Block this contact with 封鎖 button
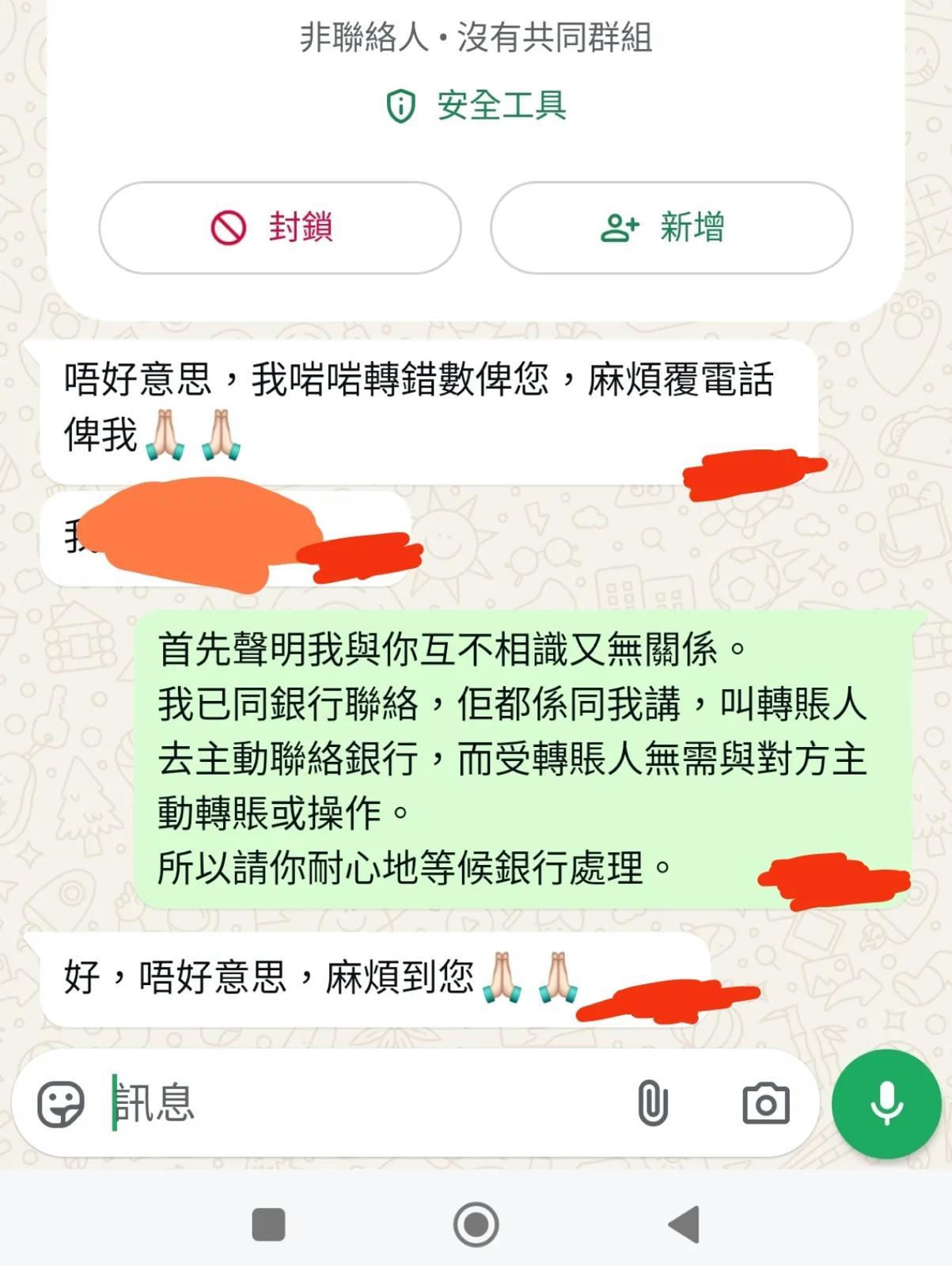952x1266 pixels. pyautogui.click(x=279, y=228)
